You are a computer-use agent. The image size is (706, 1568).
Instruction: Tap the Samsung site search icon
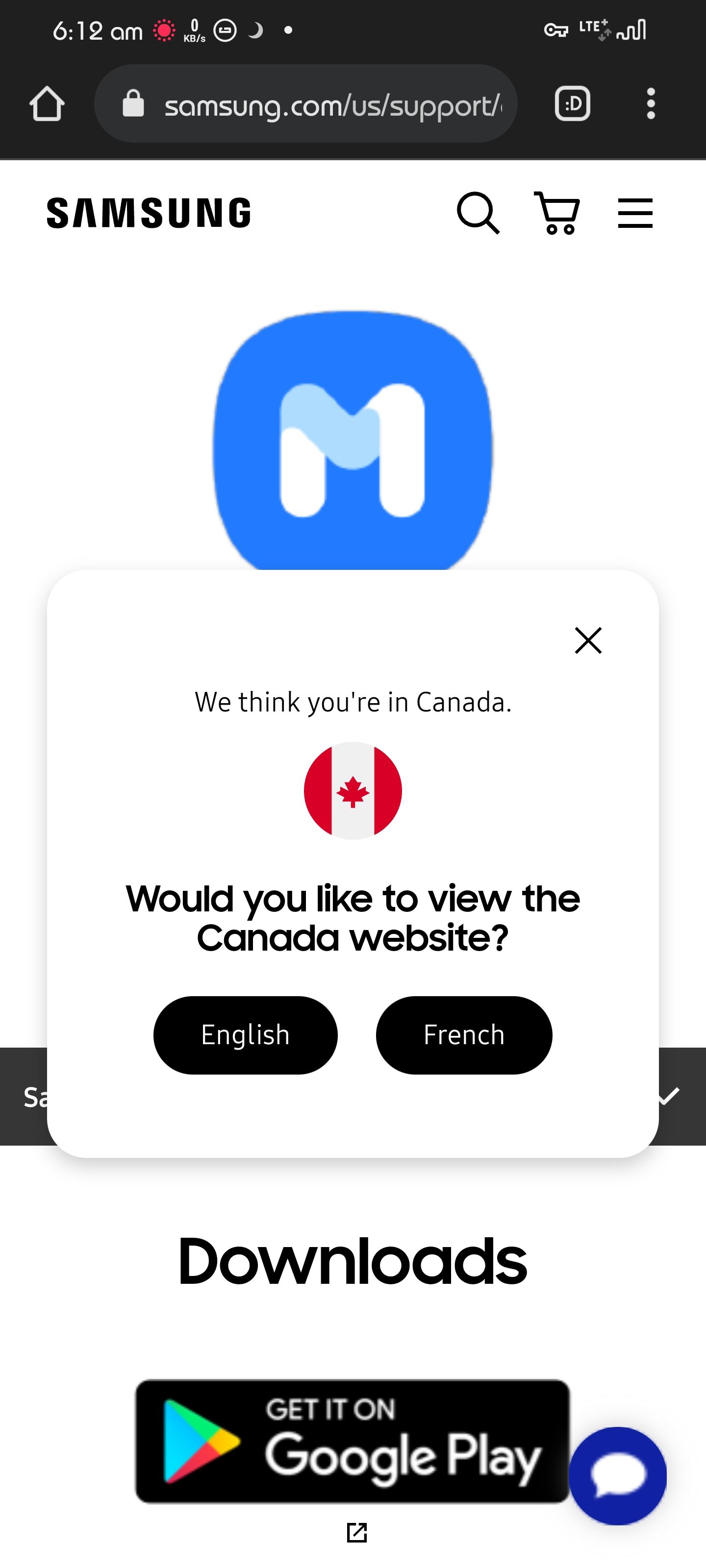coord(478,213)
